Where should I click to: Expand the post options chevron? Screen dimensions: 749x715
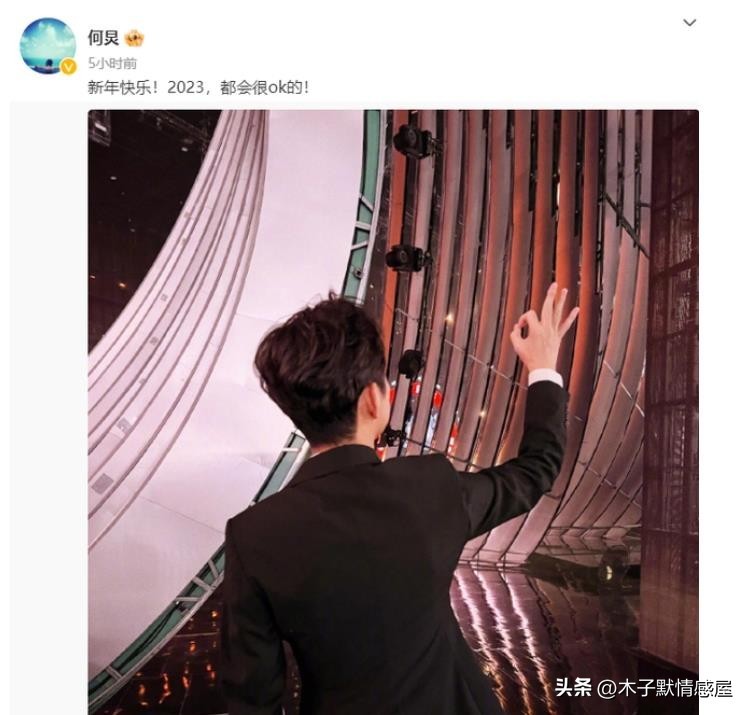(x=689, y=23)
